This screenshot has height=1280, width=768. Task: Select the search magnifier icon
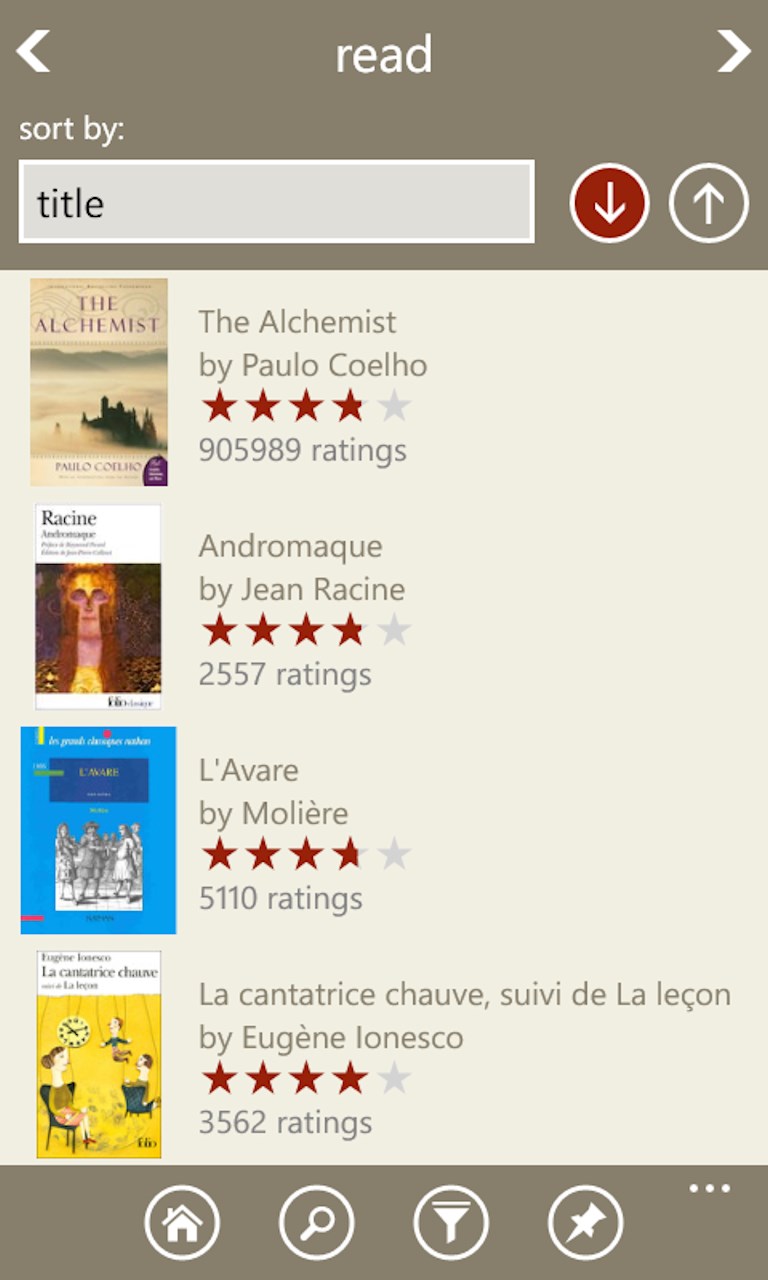[316, 1222]
